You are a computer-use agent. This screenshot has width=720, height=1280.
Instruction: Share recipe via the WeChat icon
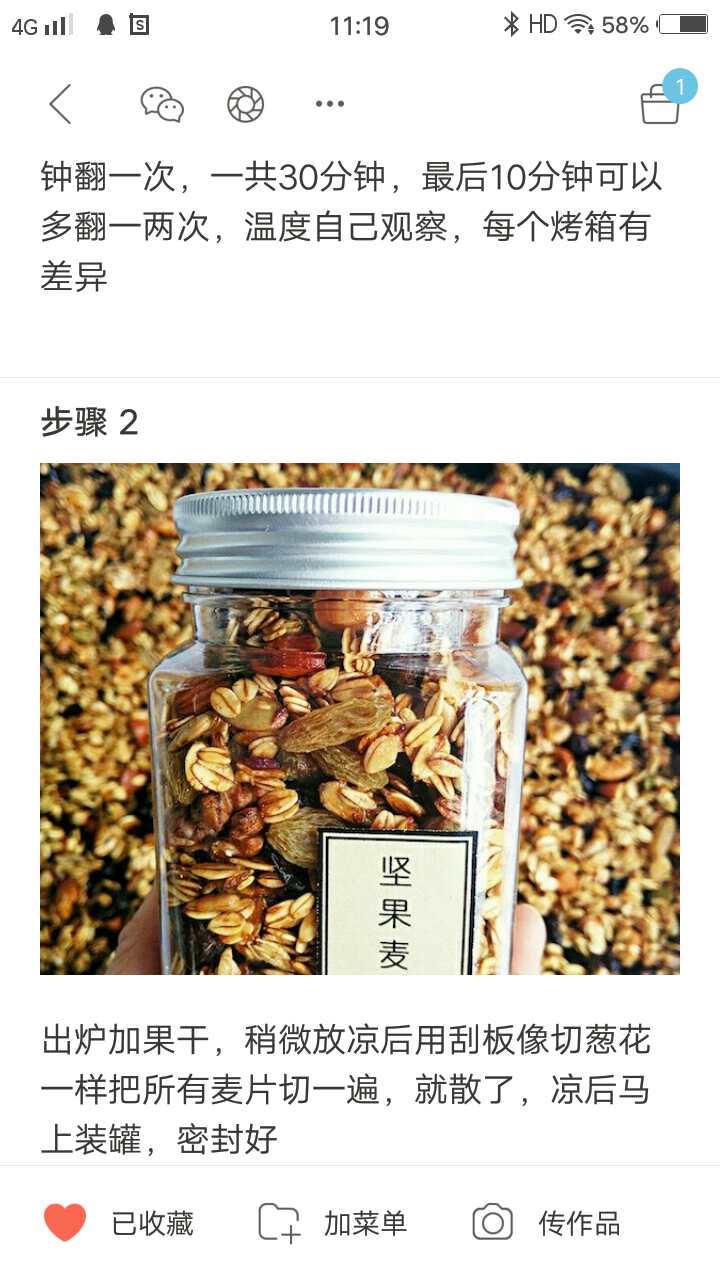click(x=162, y=104)
